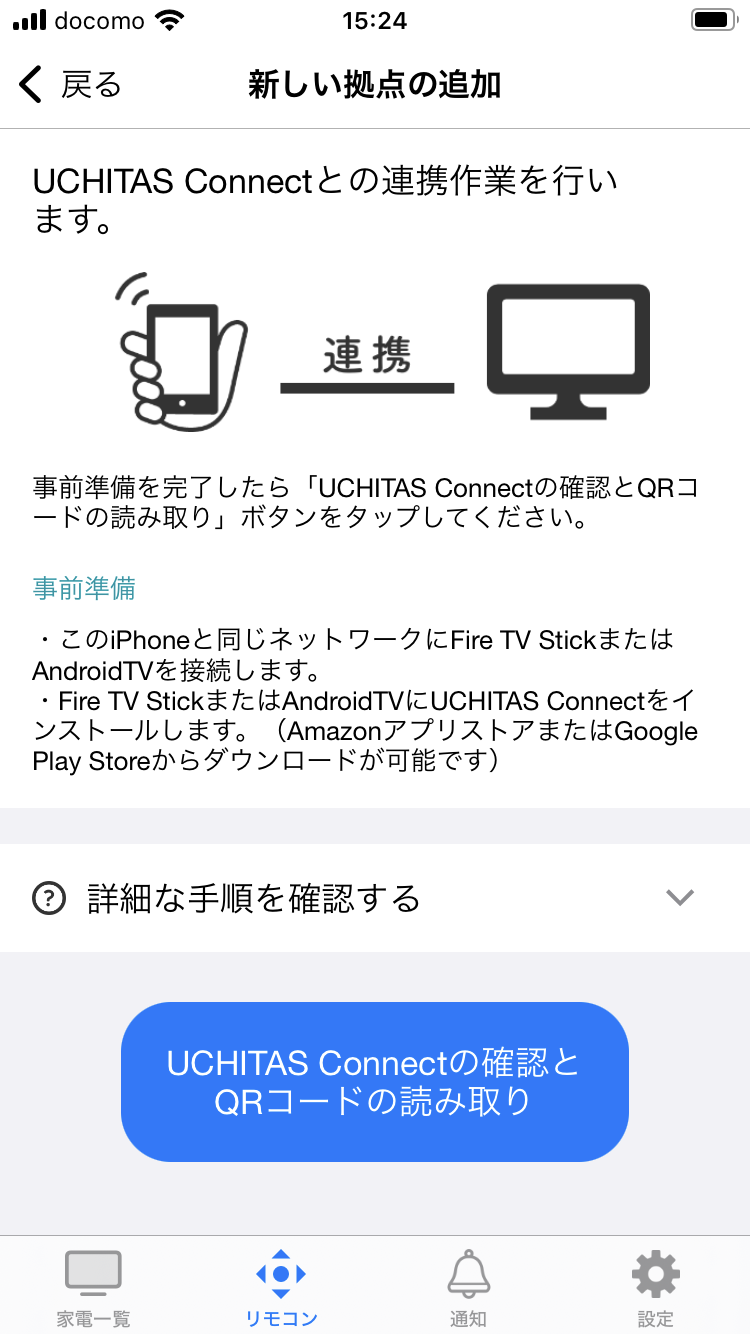Tap the 新しい拠点の追加 title text
750x1334 pixels.
point(375,86)
